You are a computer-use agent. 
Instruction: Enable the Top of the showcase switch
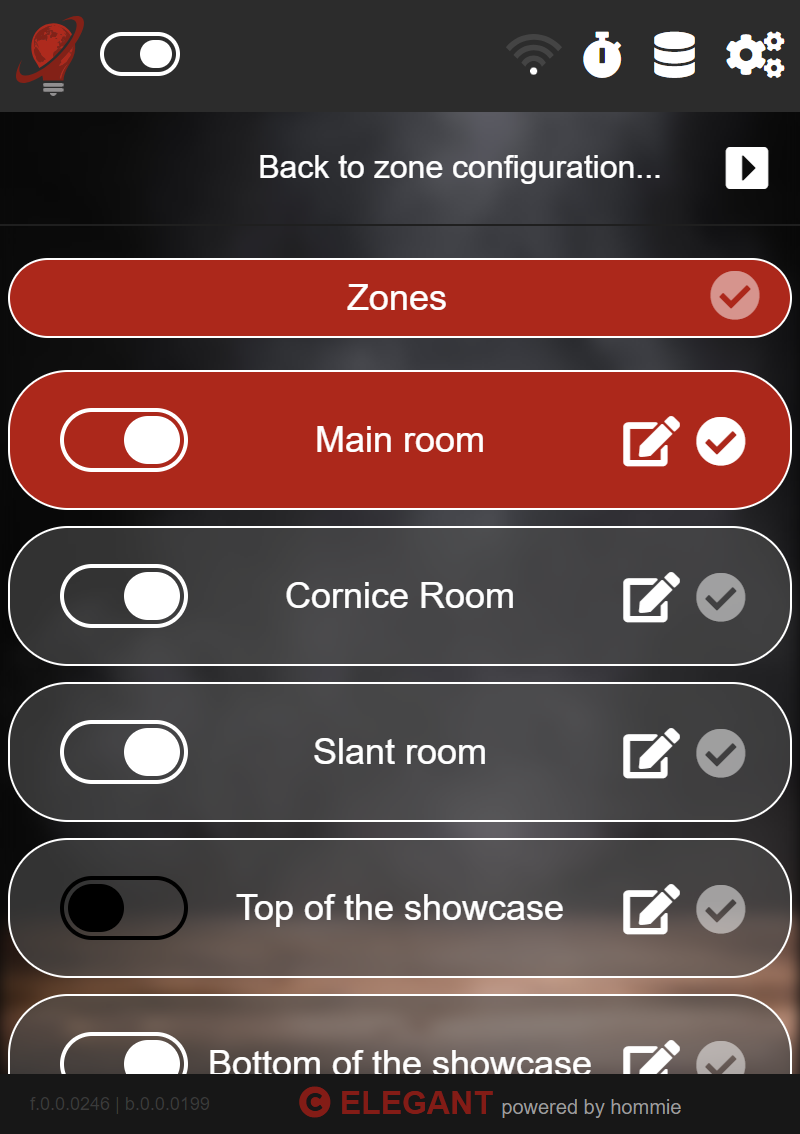click(x=124, y=908)
